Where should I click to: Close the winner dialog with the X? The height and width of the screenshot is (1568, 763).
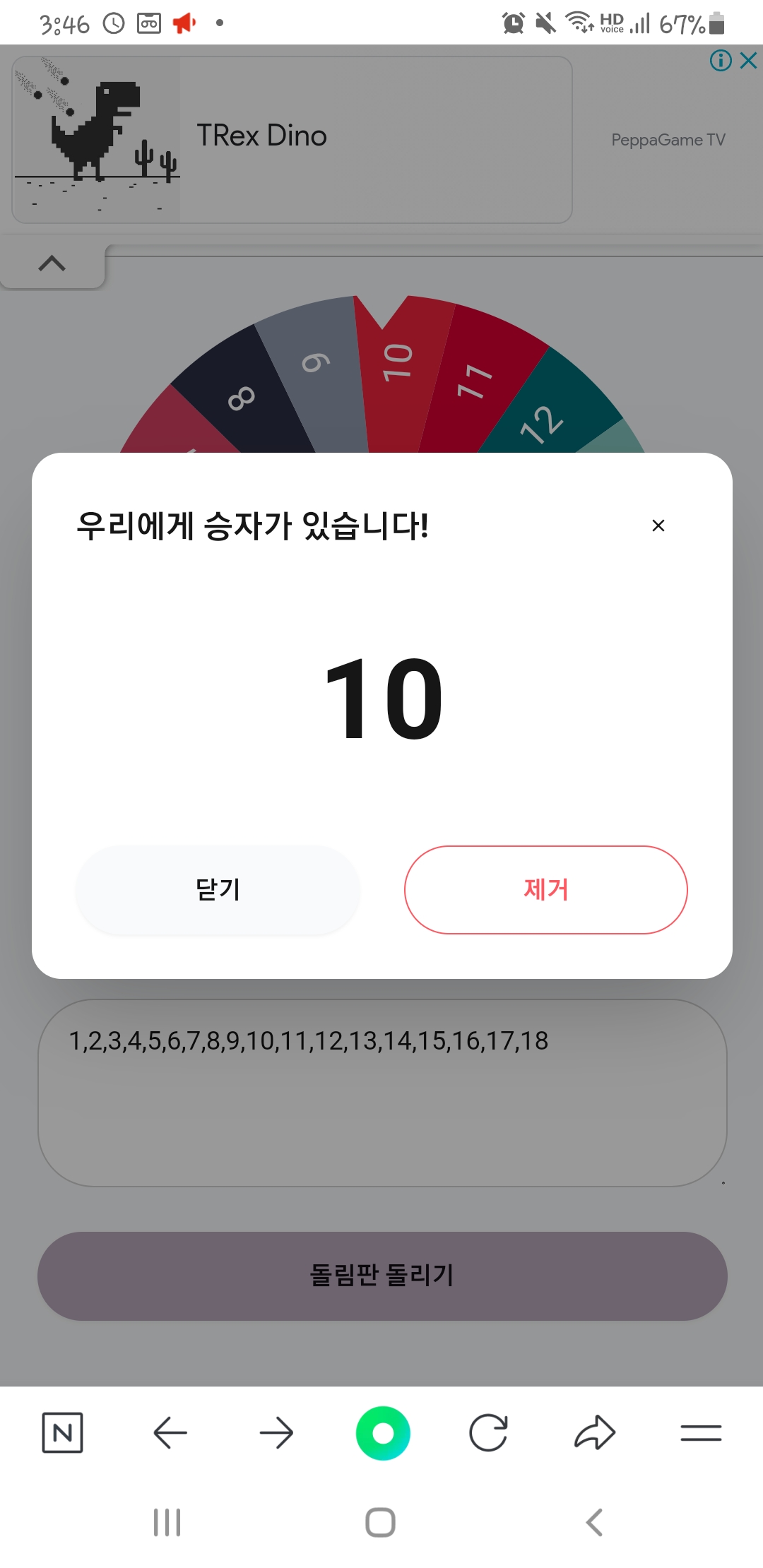click(658, 525)
